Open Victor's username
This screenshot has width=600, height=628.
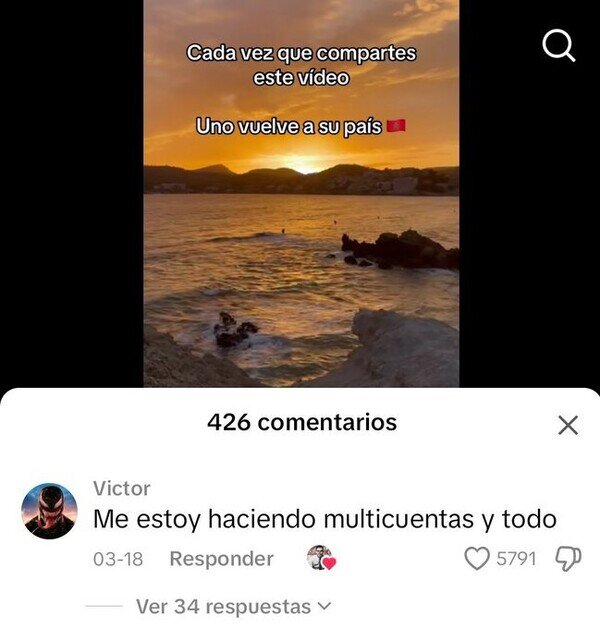[x=122, y=488]
